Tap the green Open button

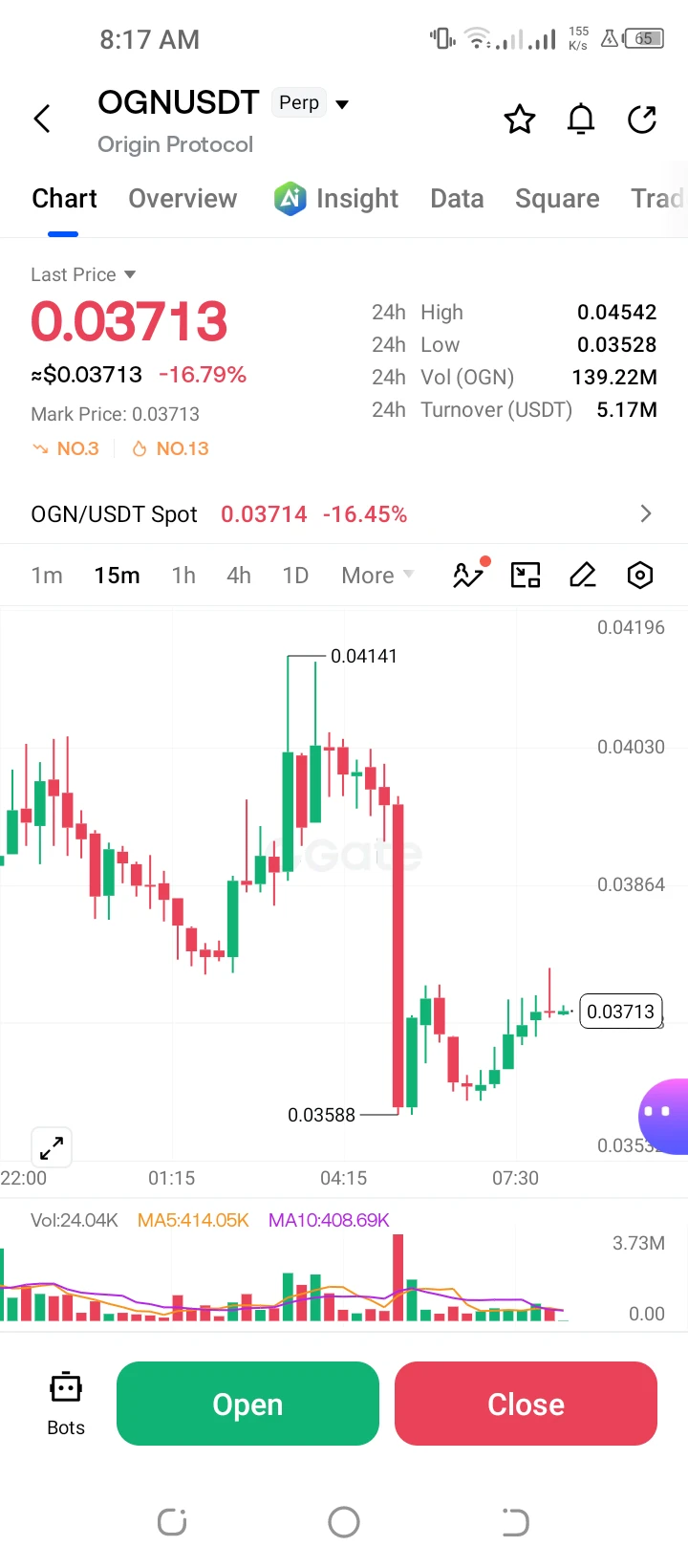[x=247, y=1404]
